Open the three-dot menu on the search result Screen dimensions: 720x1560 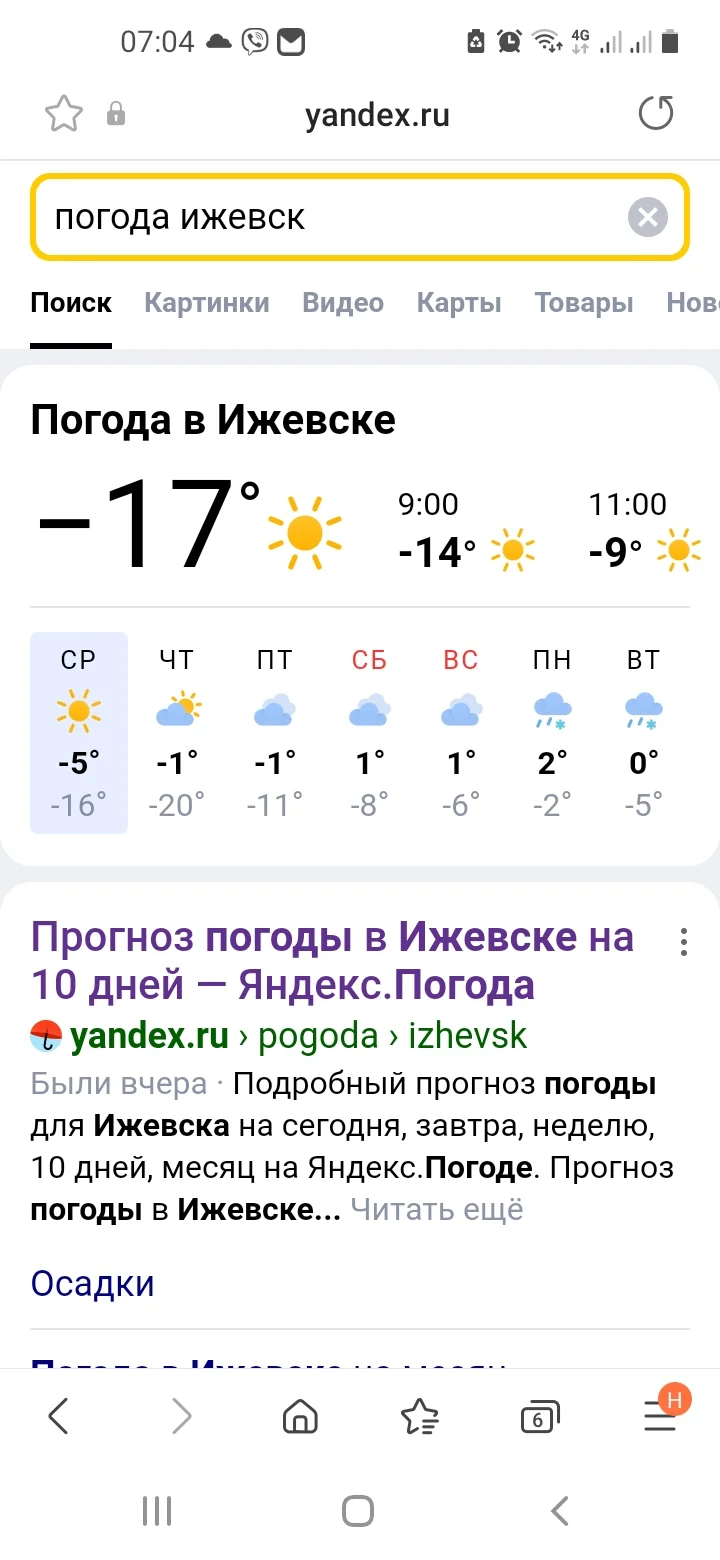pos(683,941)
